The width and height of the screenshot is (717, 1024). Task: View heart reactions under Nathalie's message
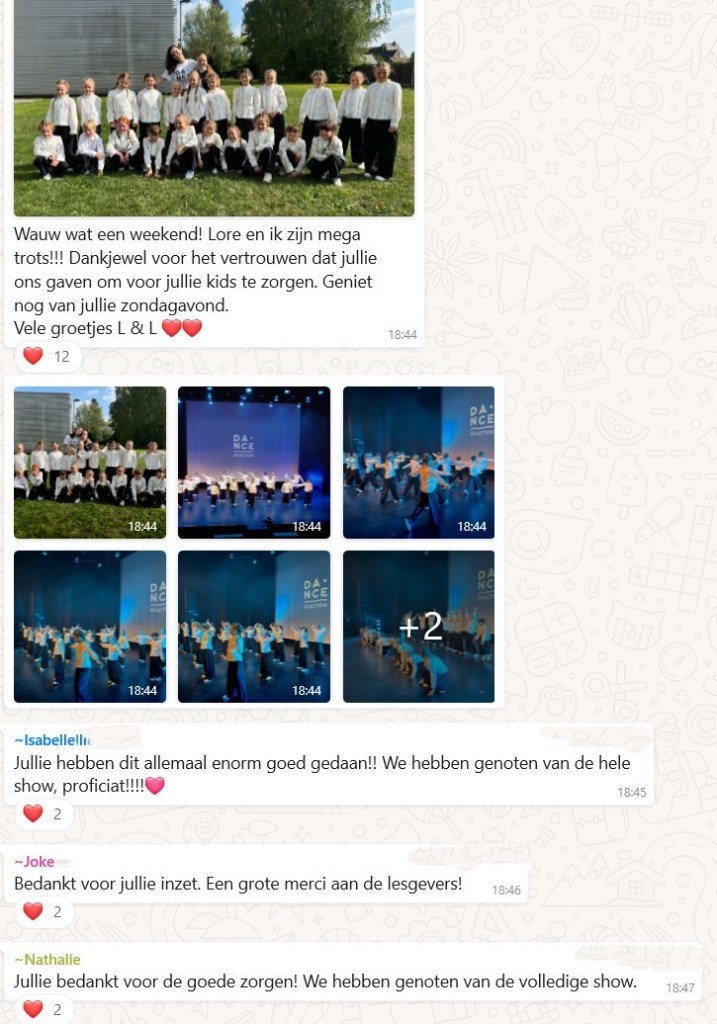pos(43,1009)
